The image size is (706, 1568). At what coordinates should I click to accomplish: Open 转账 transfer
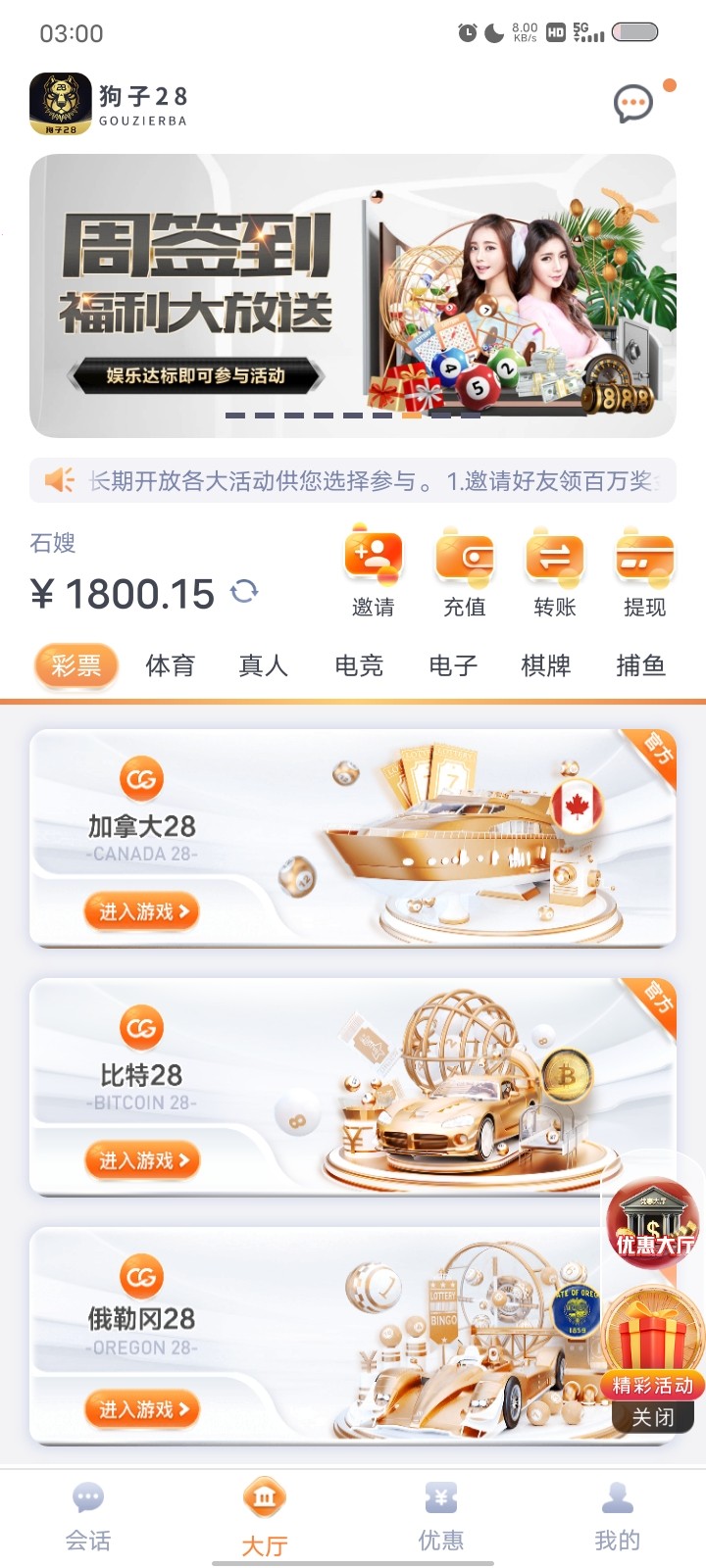tap(554, 573)
